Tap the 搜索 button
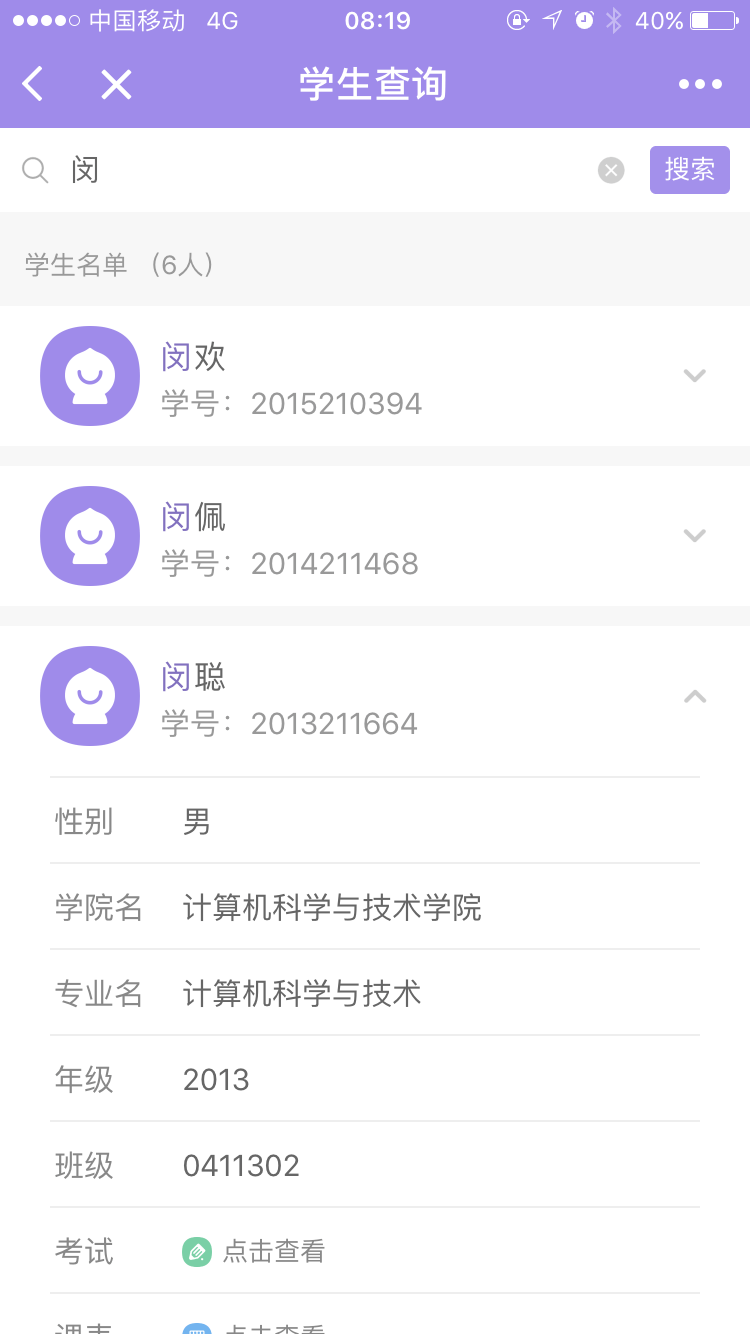 point(690,170)
